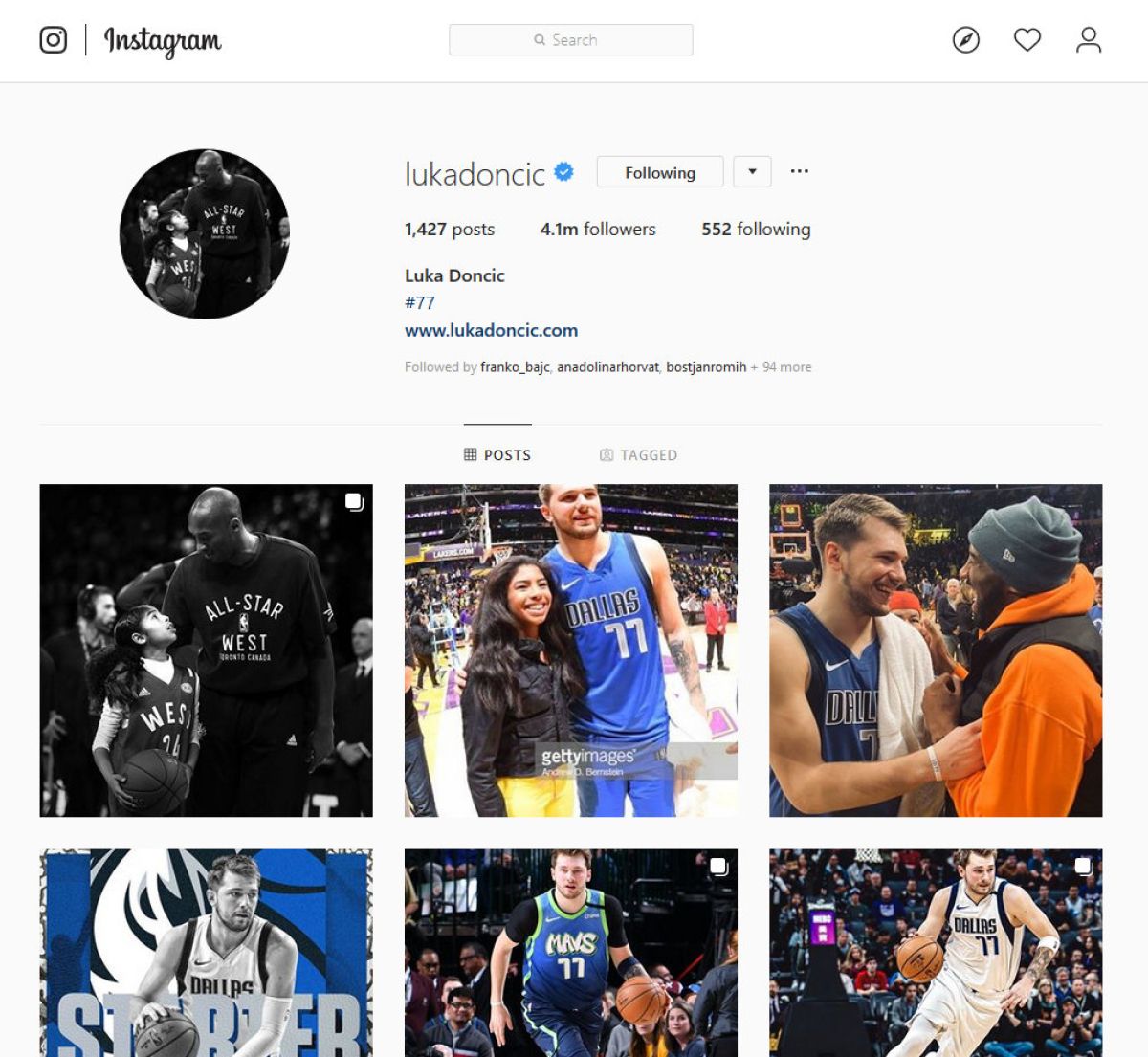Open bostjanromih's profile
This screenshot has width=1148, height=1057.
point(706,367)
